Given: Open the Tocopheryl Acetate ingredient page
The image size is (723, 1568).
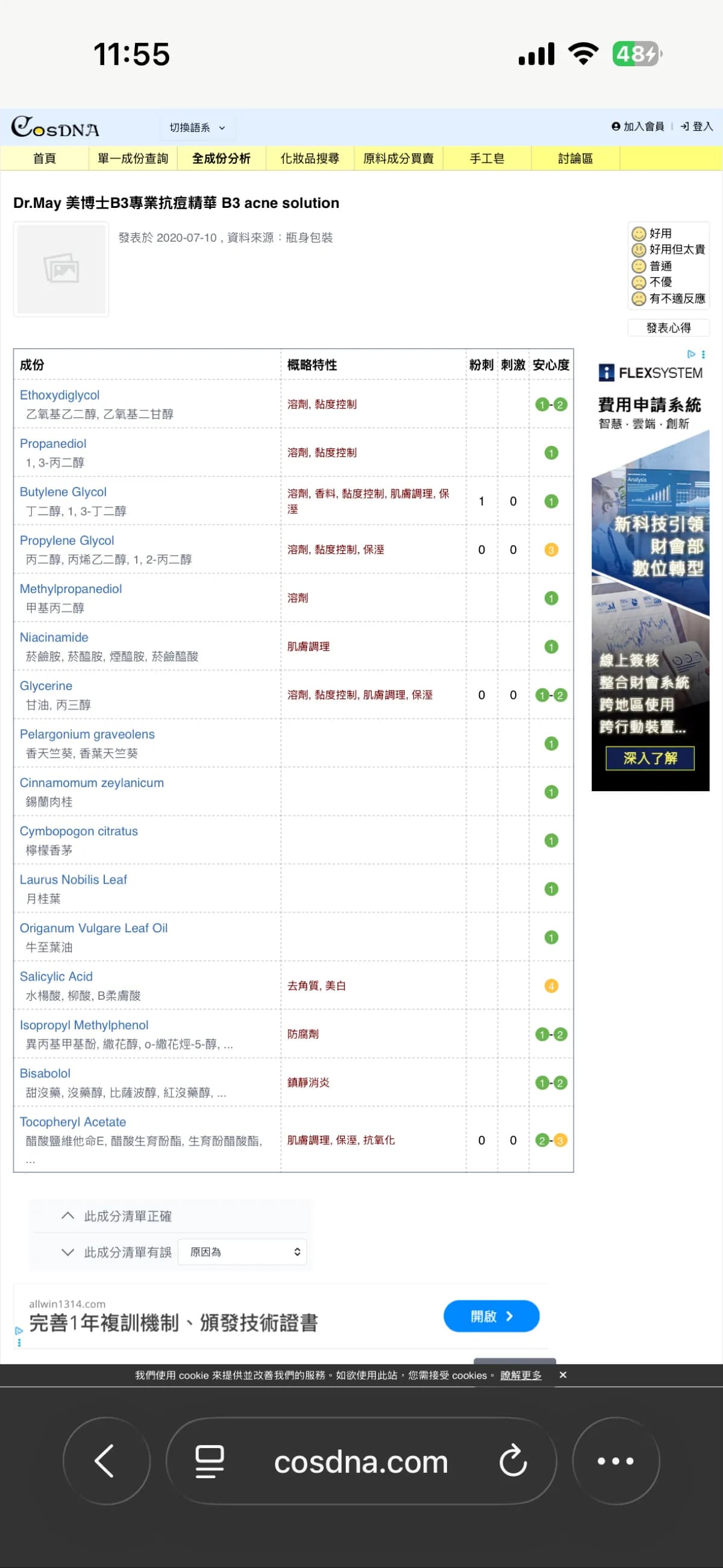Looking at the screenshot, I should click(73, 1122).
